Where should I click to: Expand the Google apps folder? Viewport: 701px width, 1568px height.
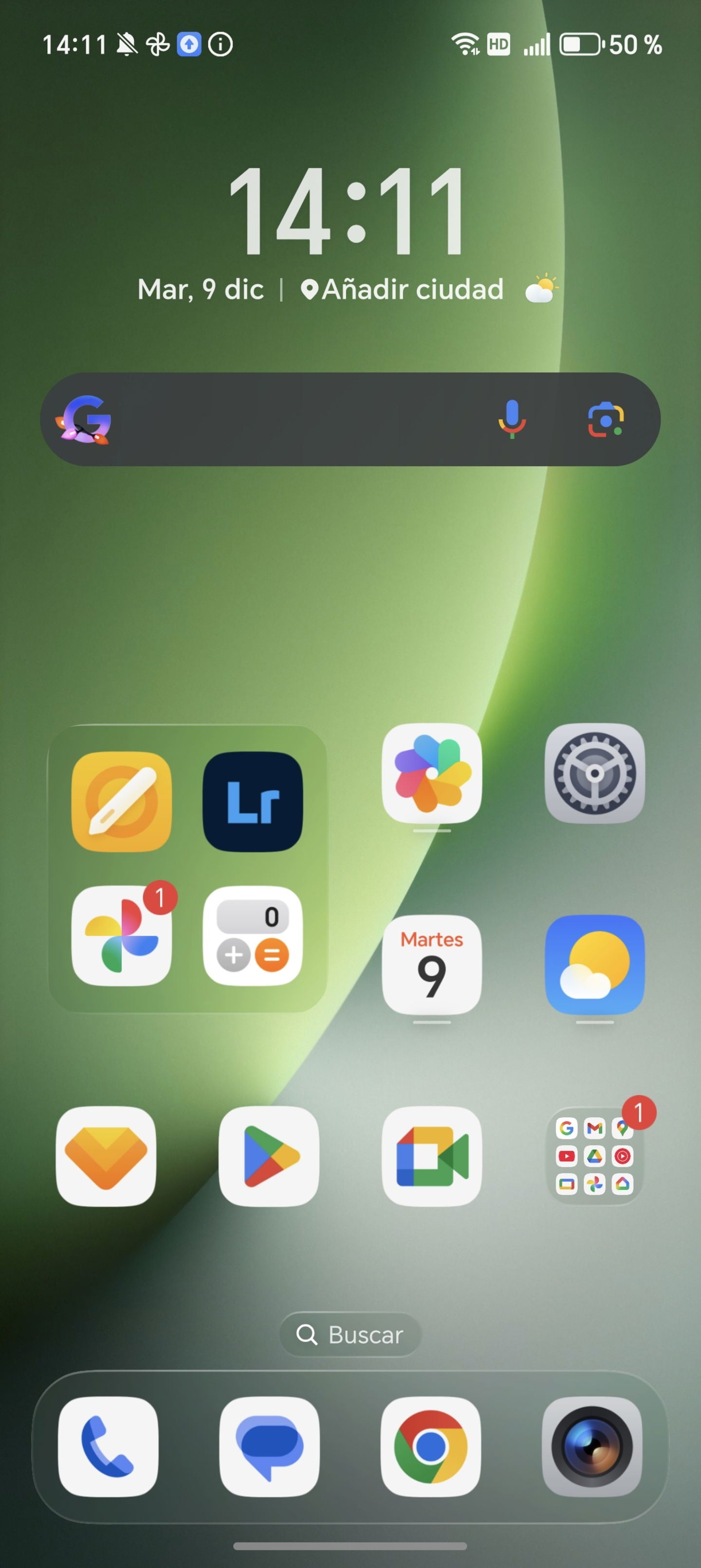[x=594, y=1156]
